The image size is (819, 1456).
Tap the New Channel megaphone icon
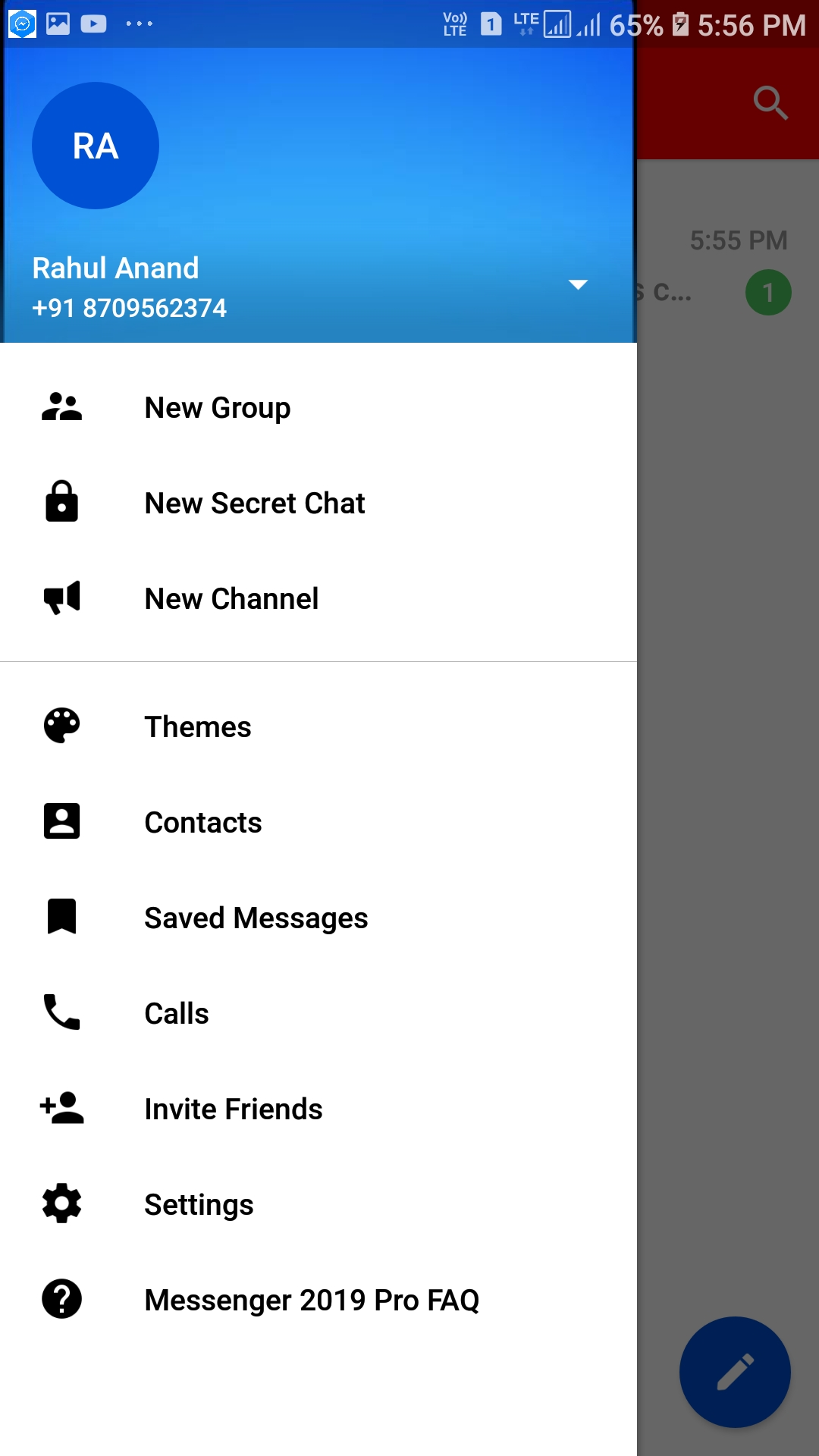coord(61,598)
